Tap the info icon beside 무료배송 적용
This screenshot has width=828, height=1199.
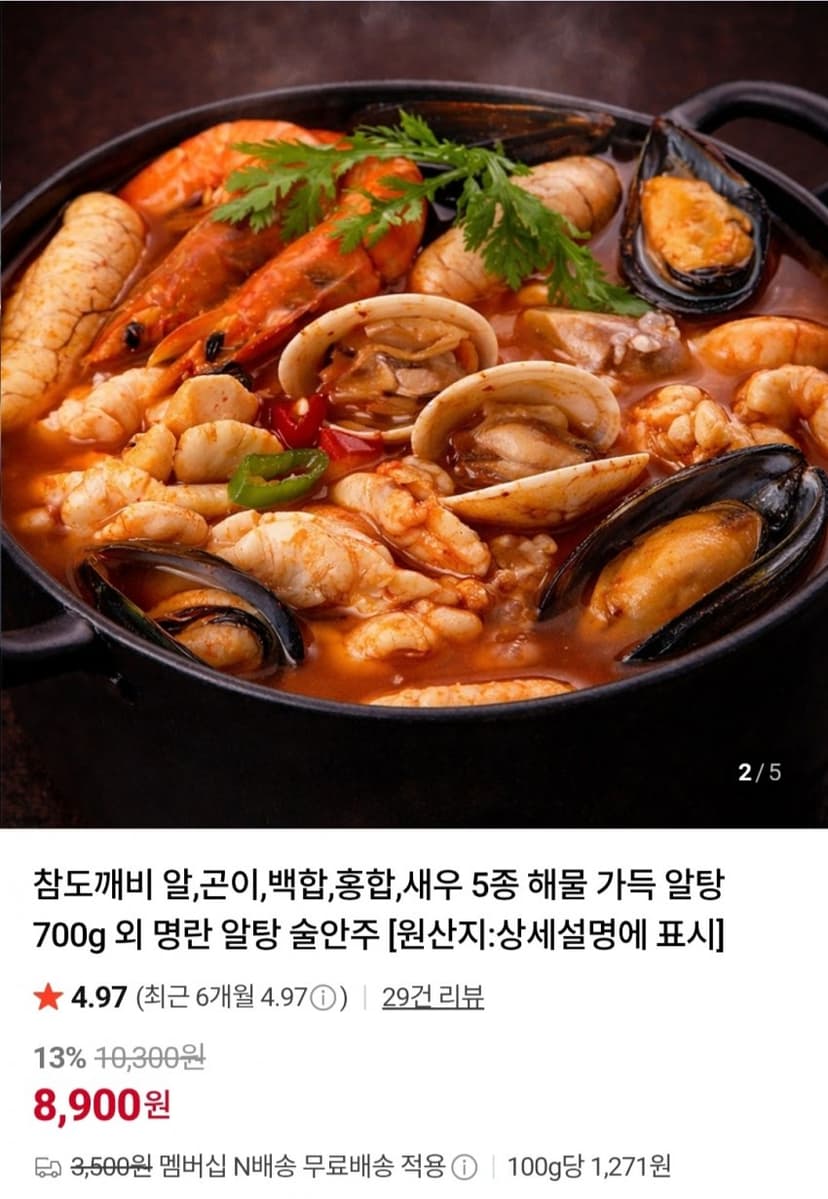coord(464,1168)
